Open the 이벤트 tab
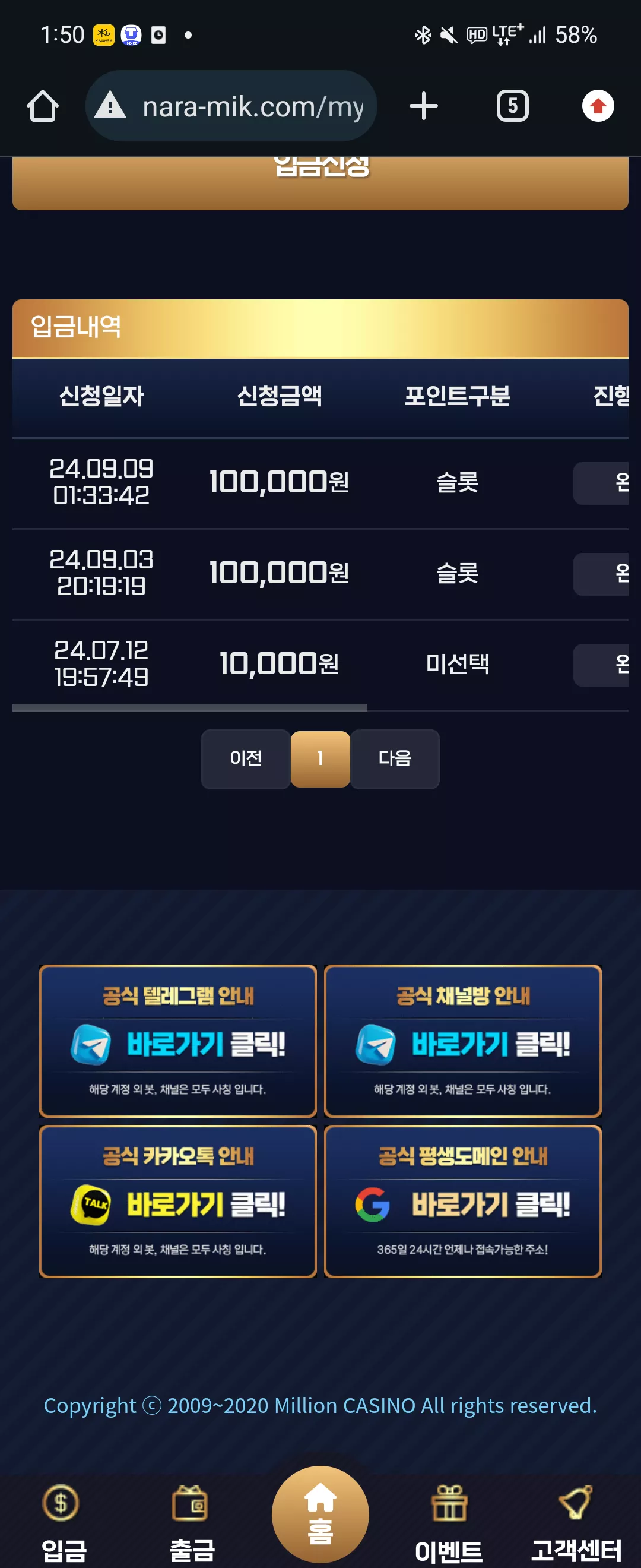This screenshot has width=641, height=1568. point(449,1523)
